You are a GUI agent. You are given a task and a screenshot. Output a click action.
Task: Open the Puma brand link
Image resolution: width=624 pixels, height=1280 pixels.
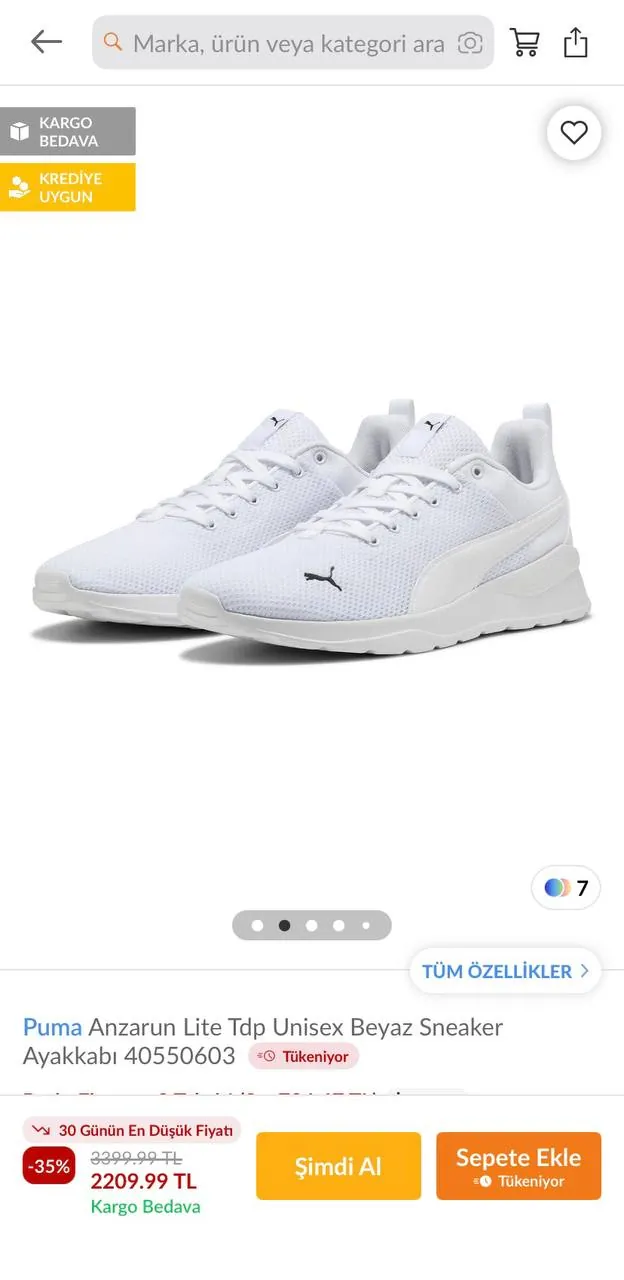point(53,1027)
